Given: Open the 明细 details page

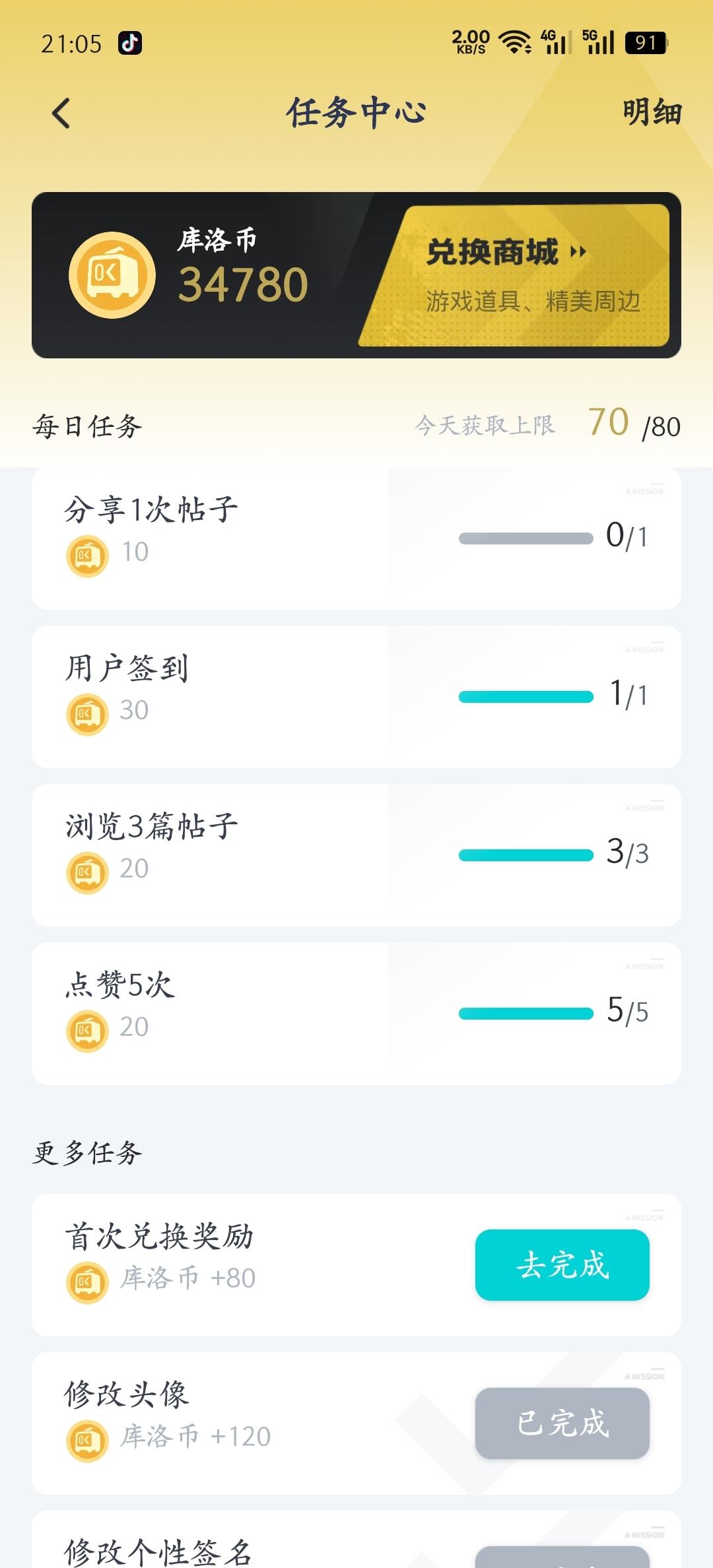Looking at the screenshot, I should [x=652, y=112].
